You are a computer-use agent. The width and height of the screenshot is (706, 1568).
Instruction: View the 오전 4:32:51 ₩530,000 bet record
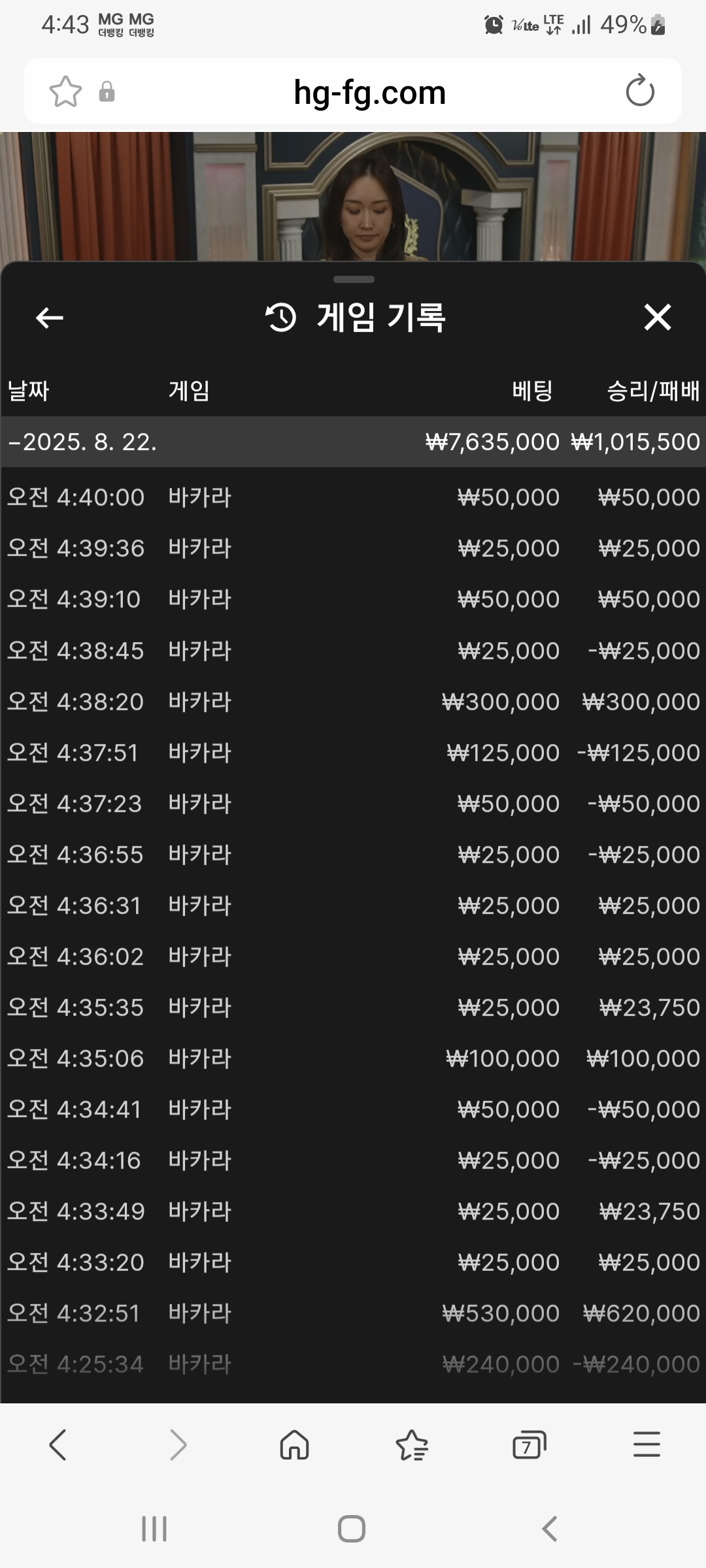(x=353, y=1313)
